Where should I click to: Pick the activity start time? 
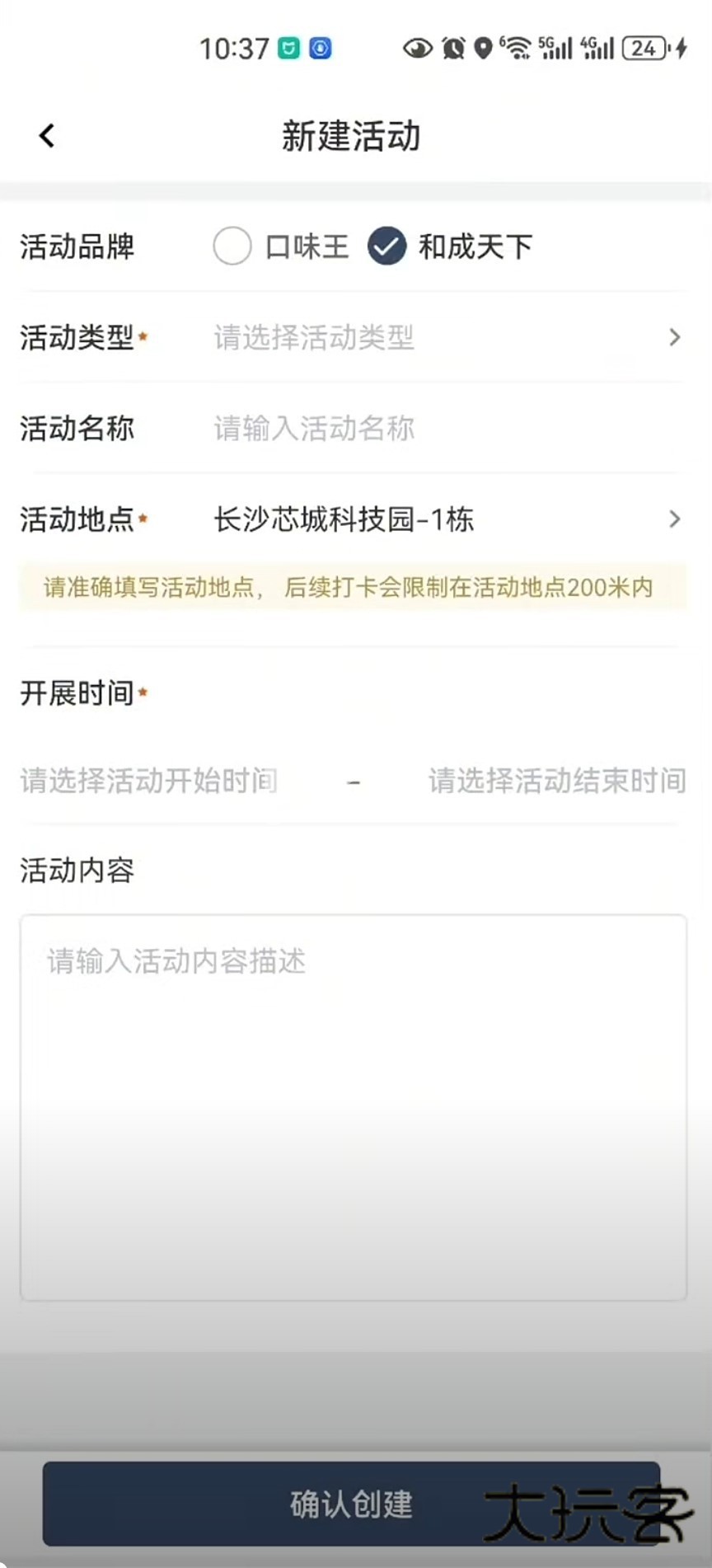[149, 780]
